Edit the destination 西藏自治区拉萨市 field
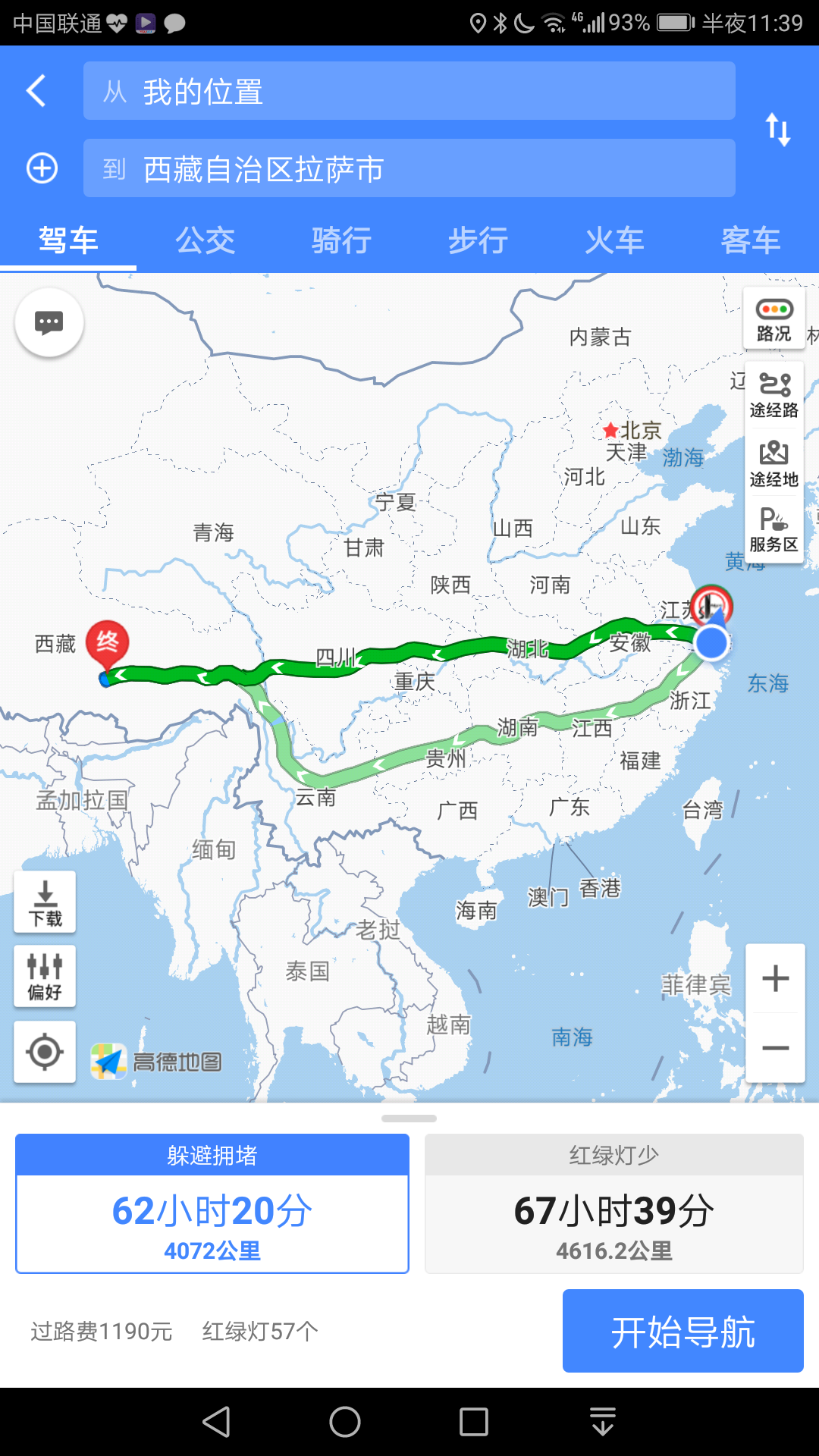The height and width of the screenshot is (1456, 819). (x=409, y=168)
